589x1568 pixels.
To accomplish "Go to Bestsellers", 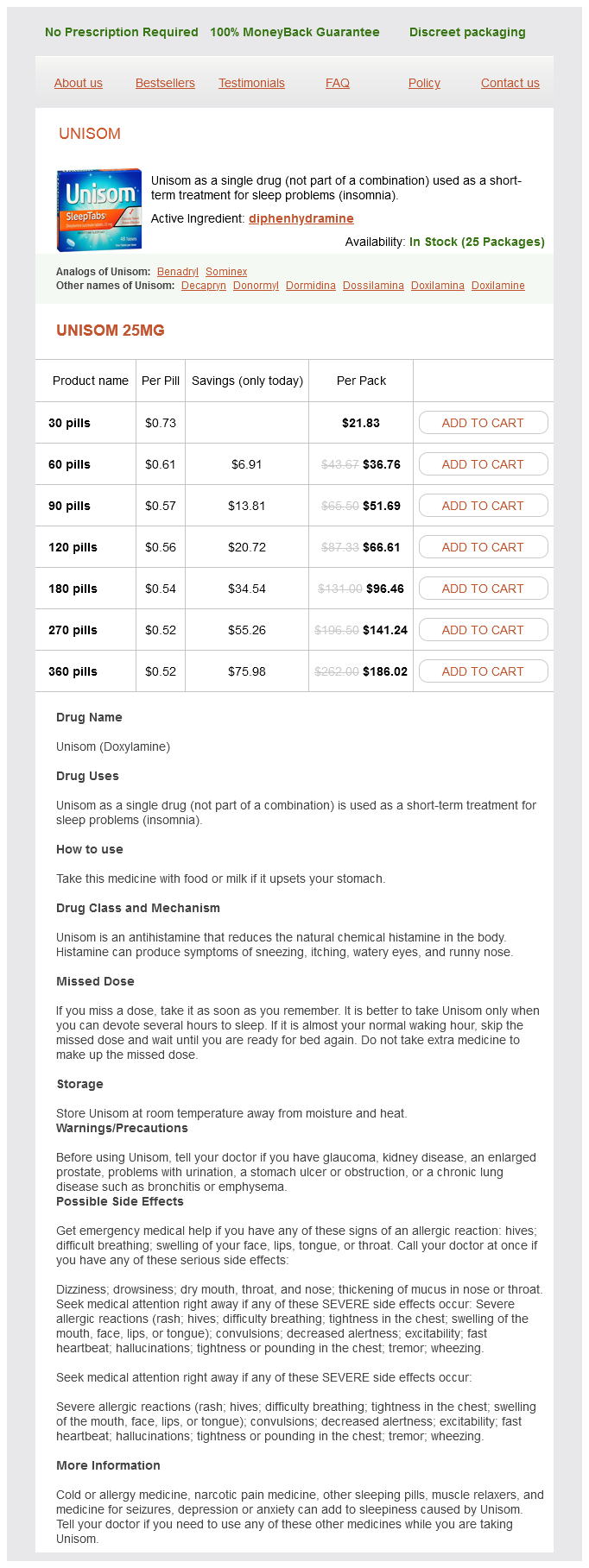I will [165, 83].
